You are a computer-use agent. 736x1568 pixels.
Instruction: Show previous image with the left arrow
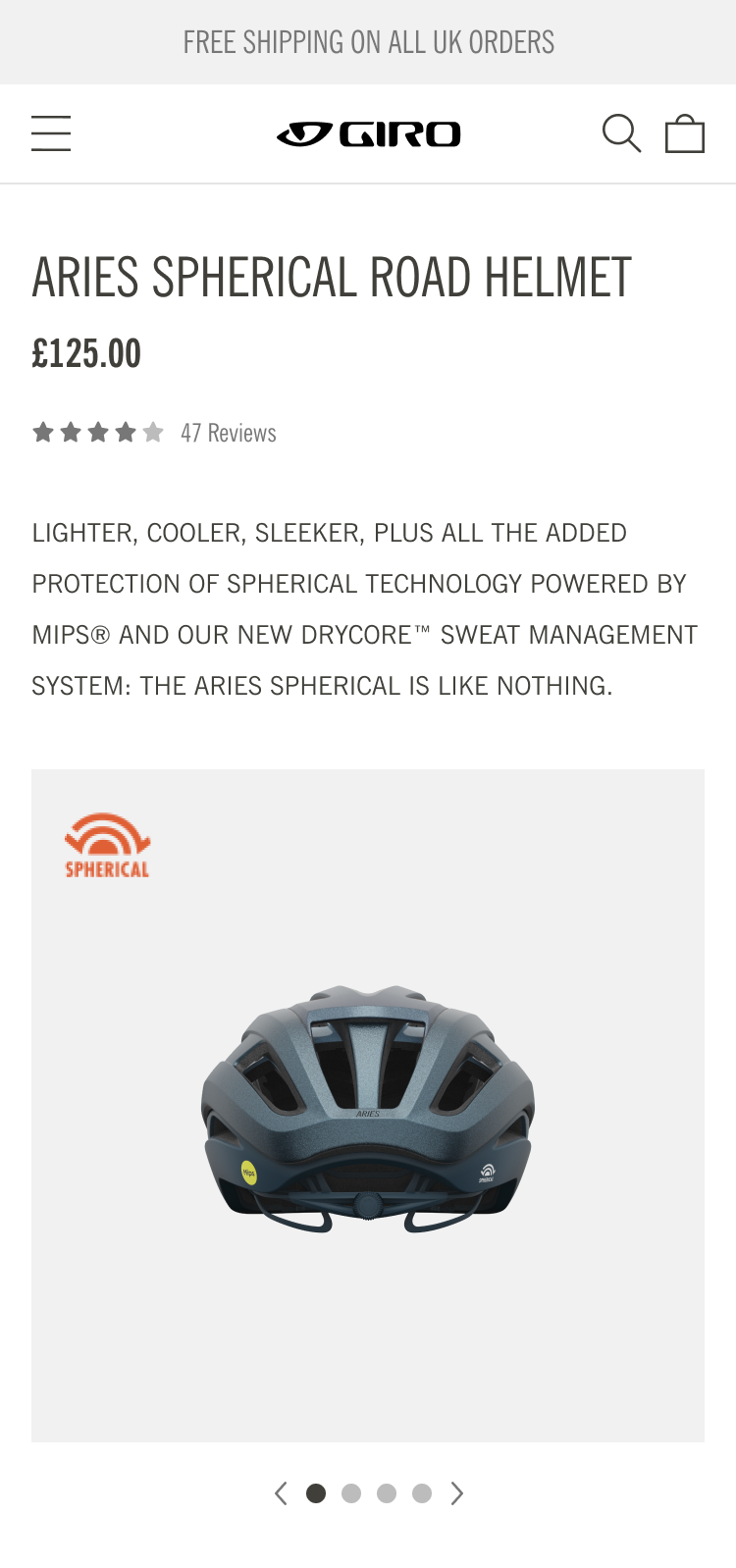(281, 1493)
